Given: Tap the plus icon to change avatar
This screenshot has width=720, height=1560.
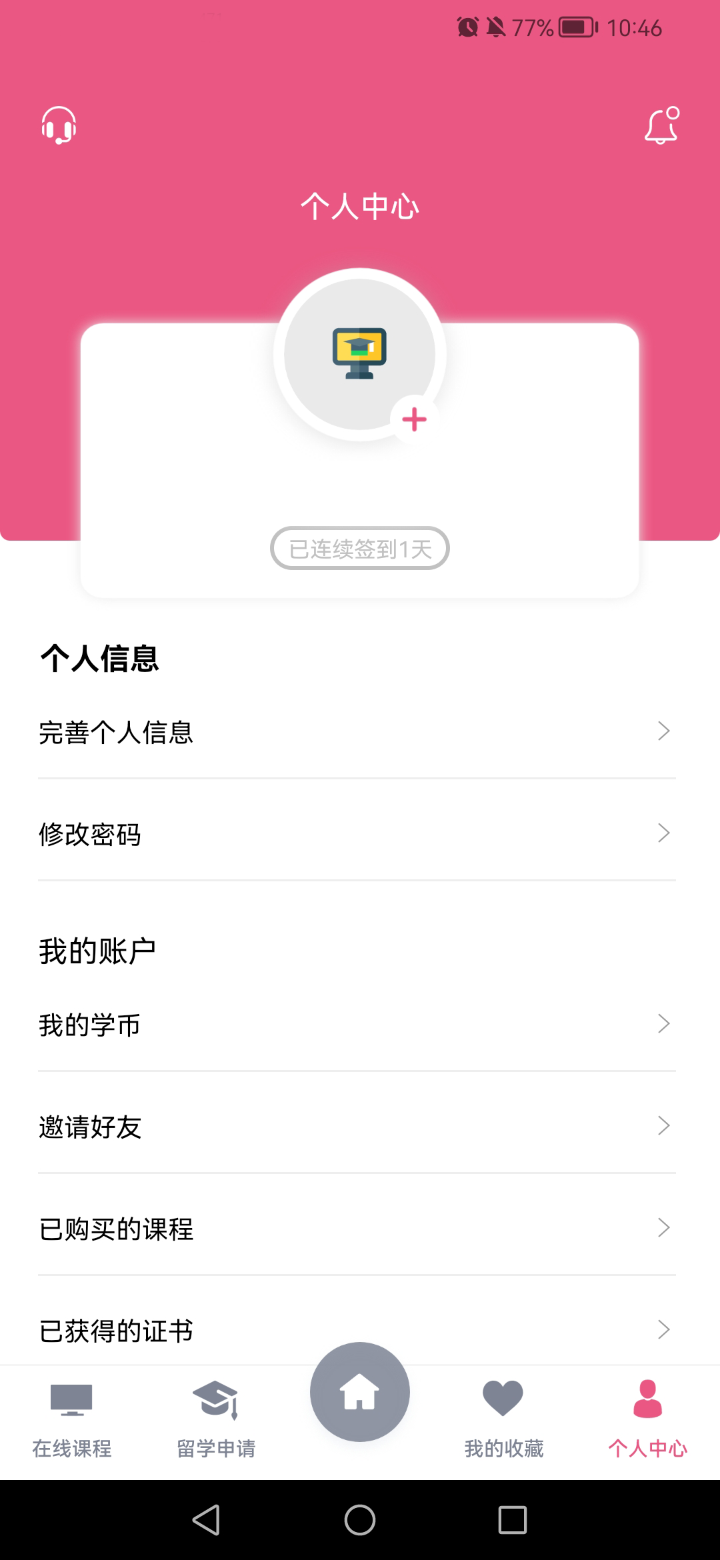Looking at the screenshot, I should pos(413,419).
